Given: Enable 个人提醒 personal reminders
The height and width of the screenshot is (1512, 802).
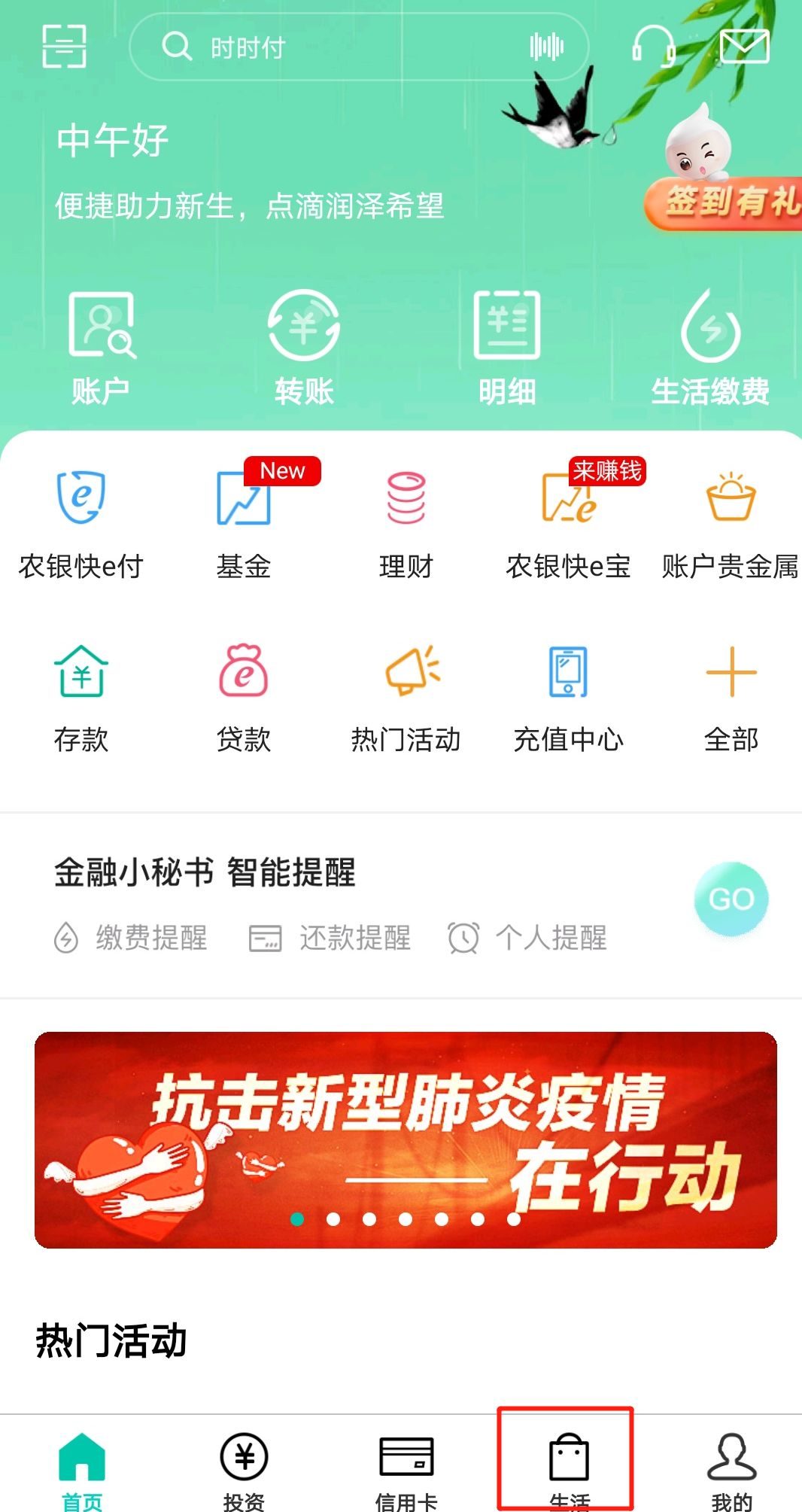Looking at the screenshot, I should pos(530,939).
